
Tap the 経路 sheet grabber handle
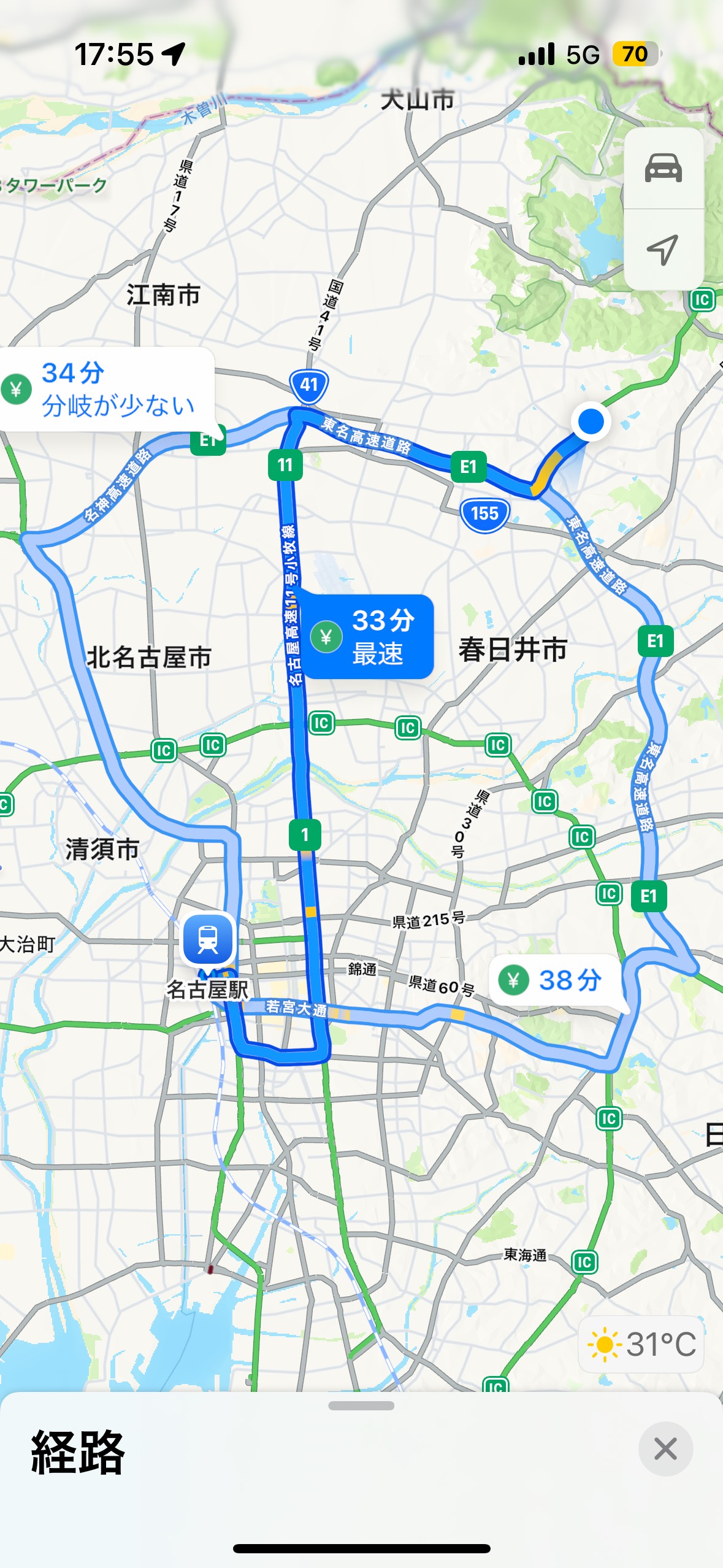tap(361, 1406)
